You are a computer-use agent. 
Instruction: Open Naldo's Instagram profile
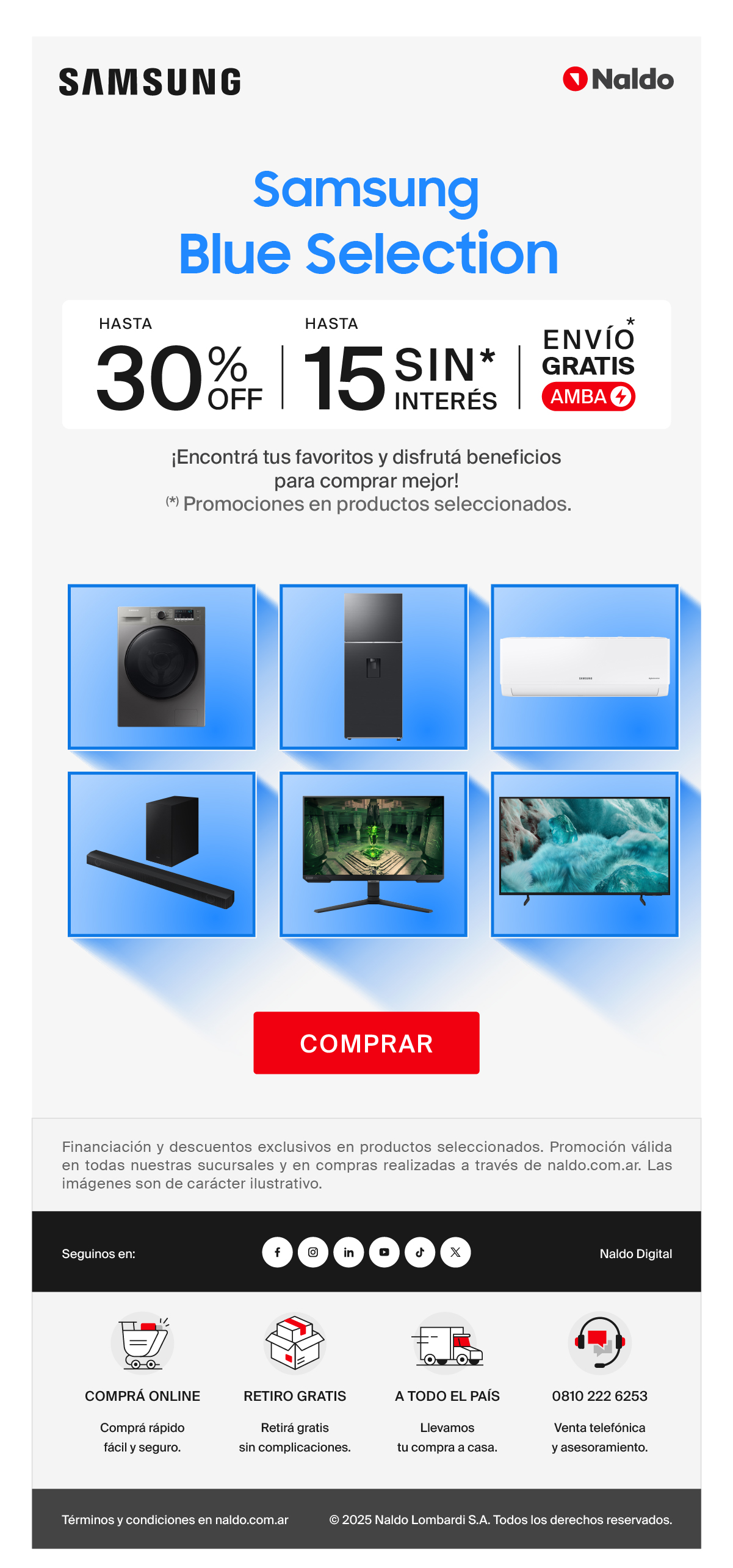tap(313, 1253)
